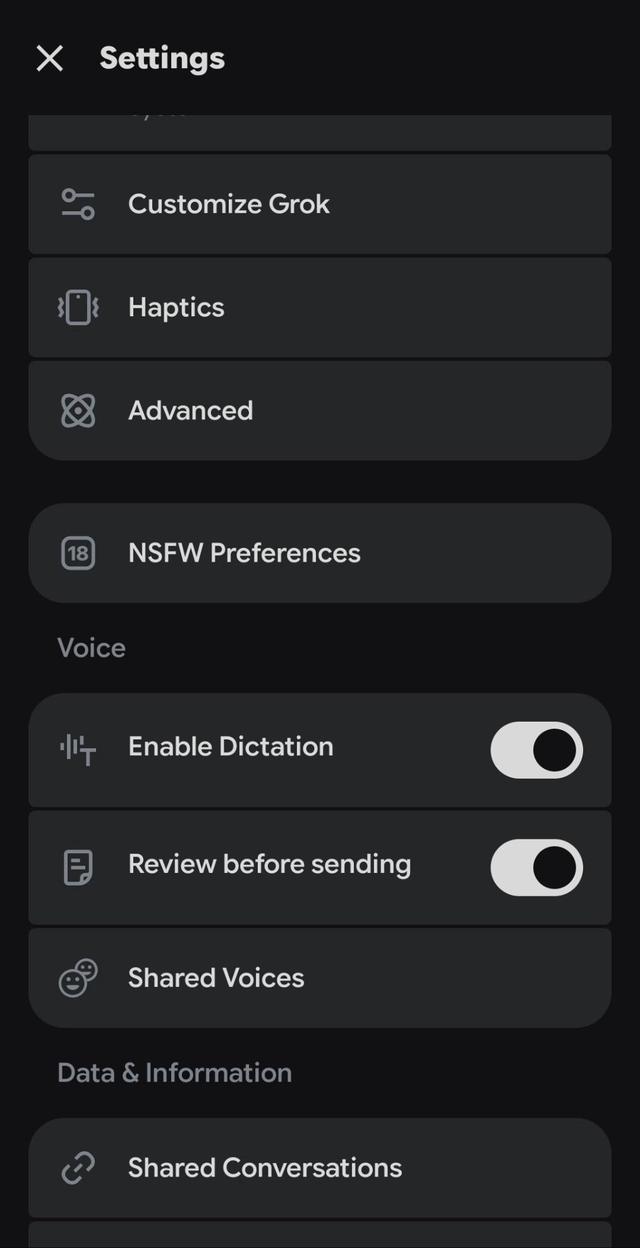
Task: Open Shared Voices
Action: [x=318, y=977]
